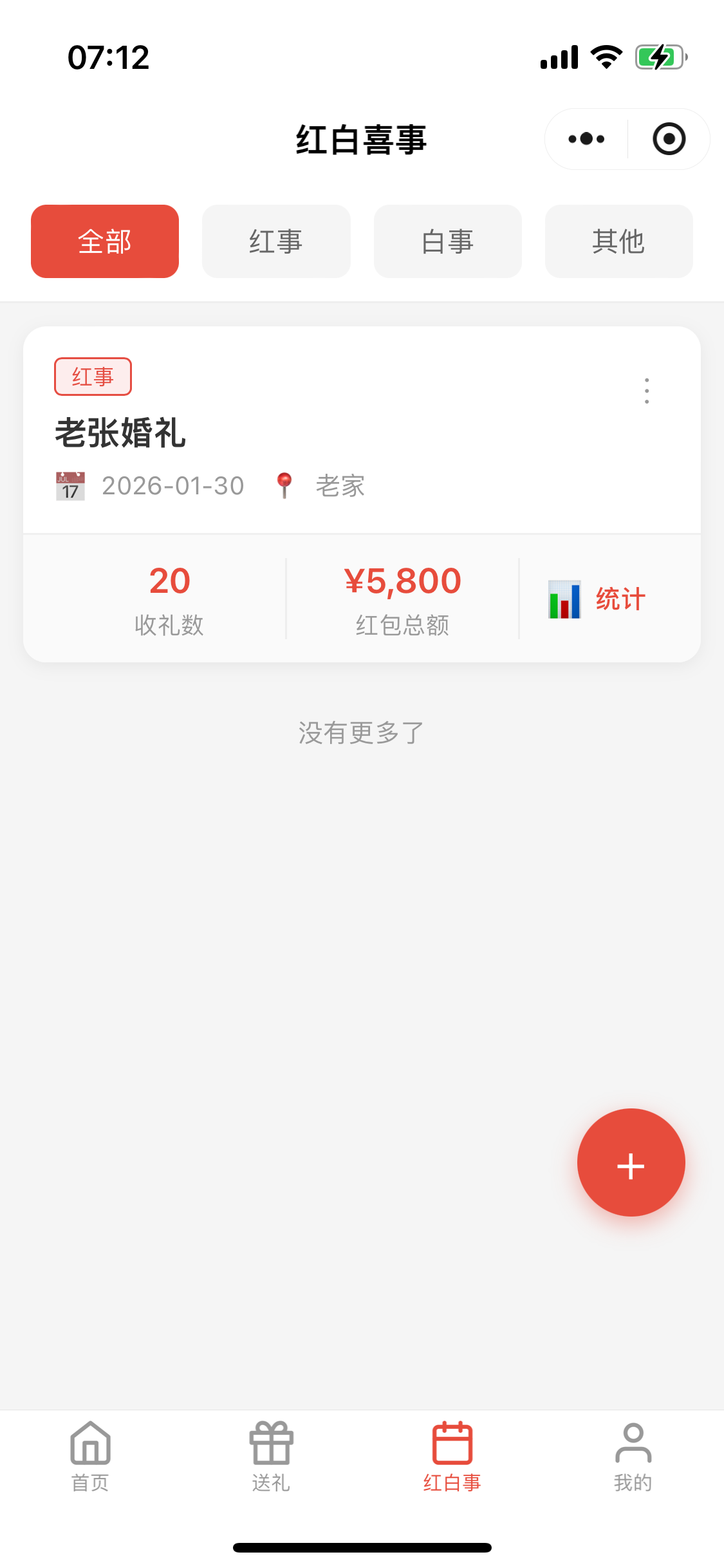Tap the circular close-program control
The height and width of the screenshot is (1568, 724).
click(668, 139)
